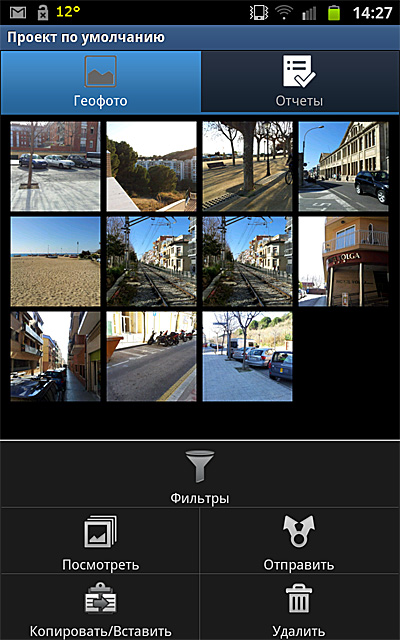This screenshot has height=640, width=400.
Task: Open the photo with parked motorcycles
Action: (x=151, y=356)
